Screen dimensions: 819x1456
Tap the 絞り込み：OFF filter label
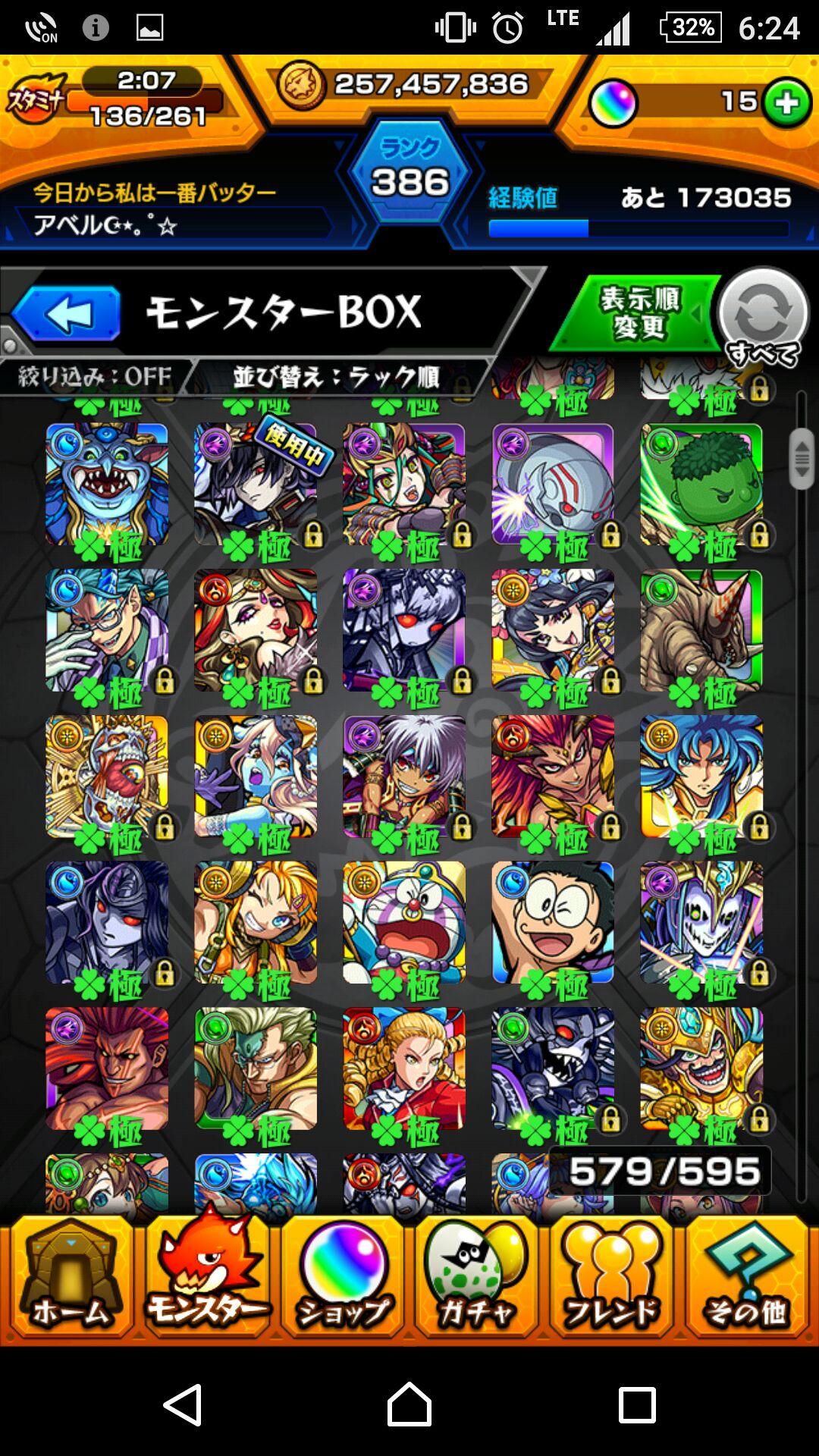pyautogui.click(x=95, y=376)
